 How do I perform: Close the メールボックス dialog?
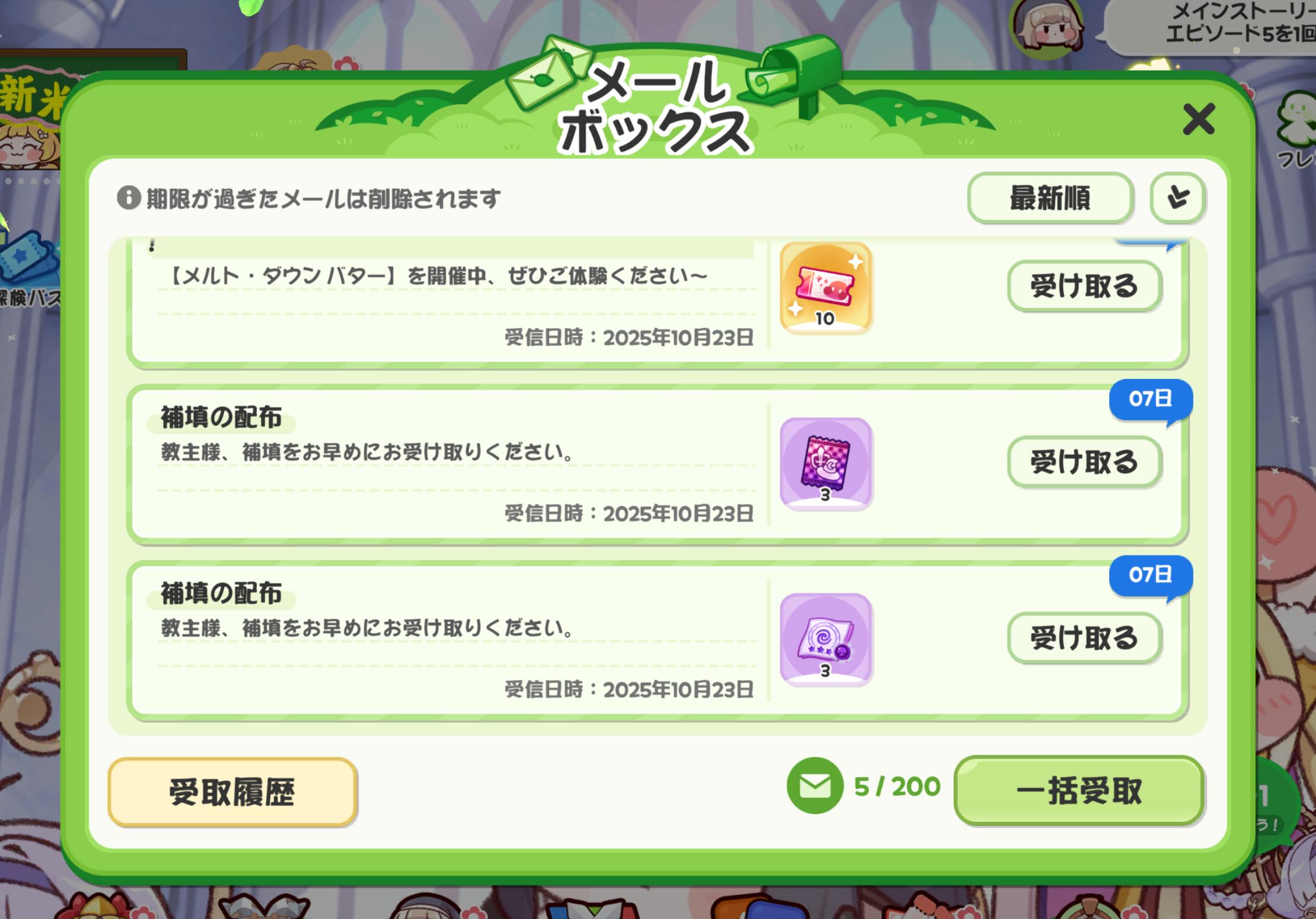[1198, 120]
